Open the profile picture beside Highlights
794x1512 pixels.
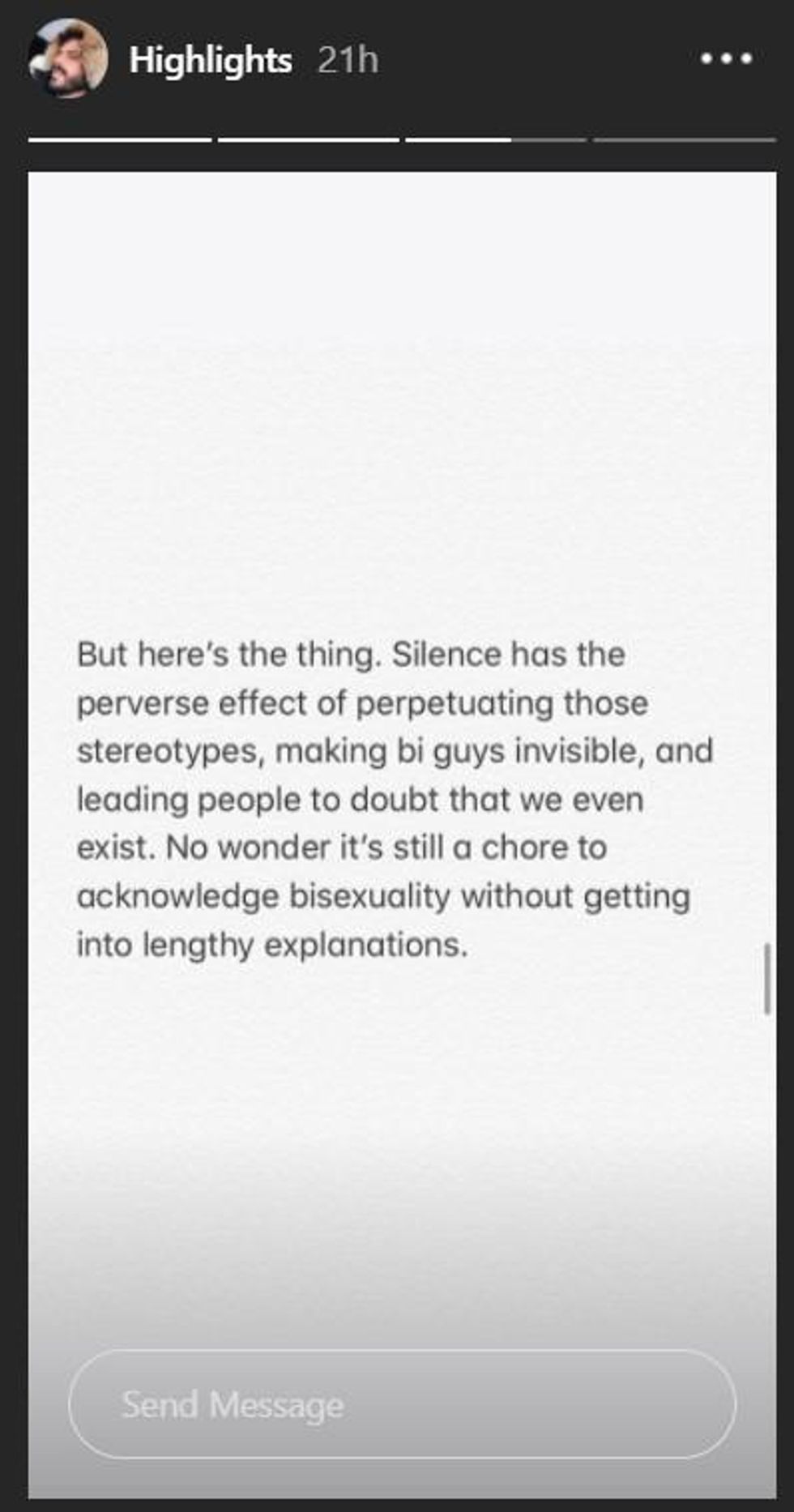click(x=68, y=58)
